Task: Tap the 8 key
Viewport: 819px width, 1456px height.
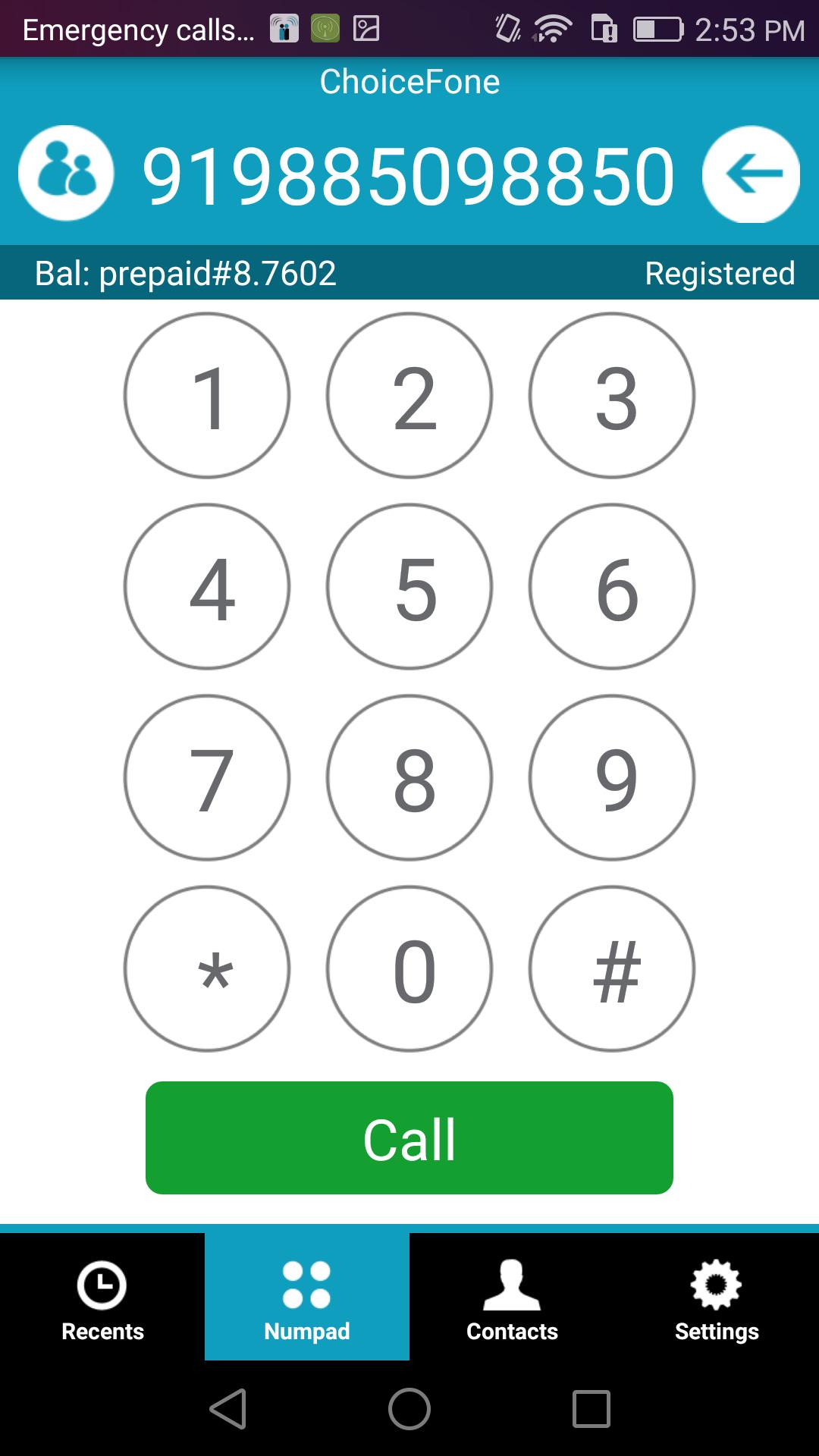Action: click(x=409, y=778)
